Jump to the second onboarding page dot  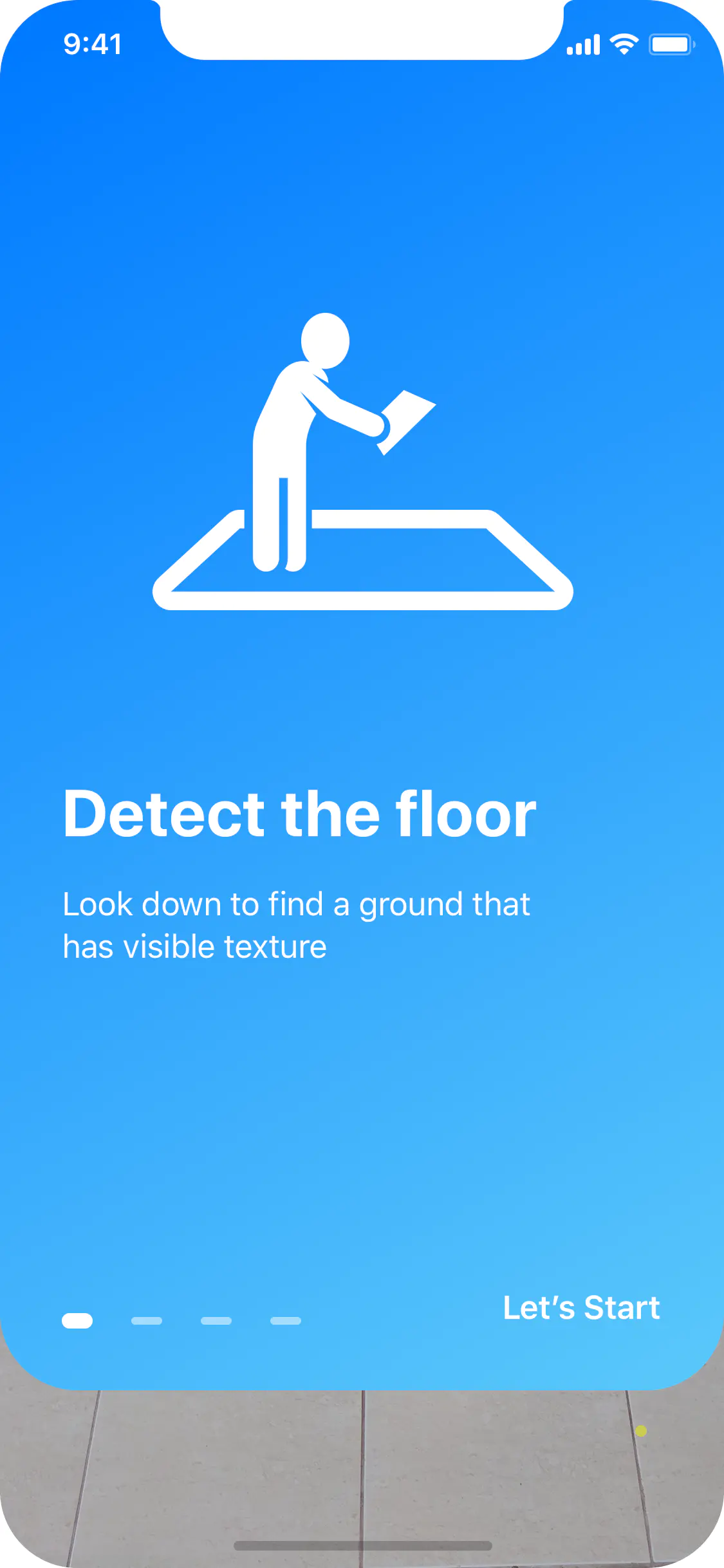147,1321
